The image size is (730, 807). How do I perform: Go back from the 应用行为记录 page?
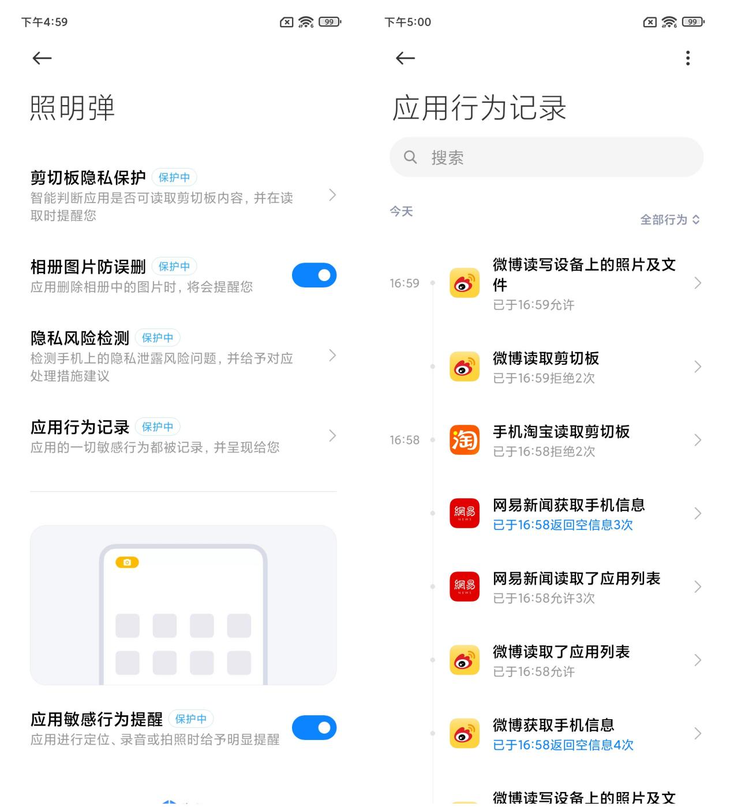click(405, 59)
